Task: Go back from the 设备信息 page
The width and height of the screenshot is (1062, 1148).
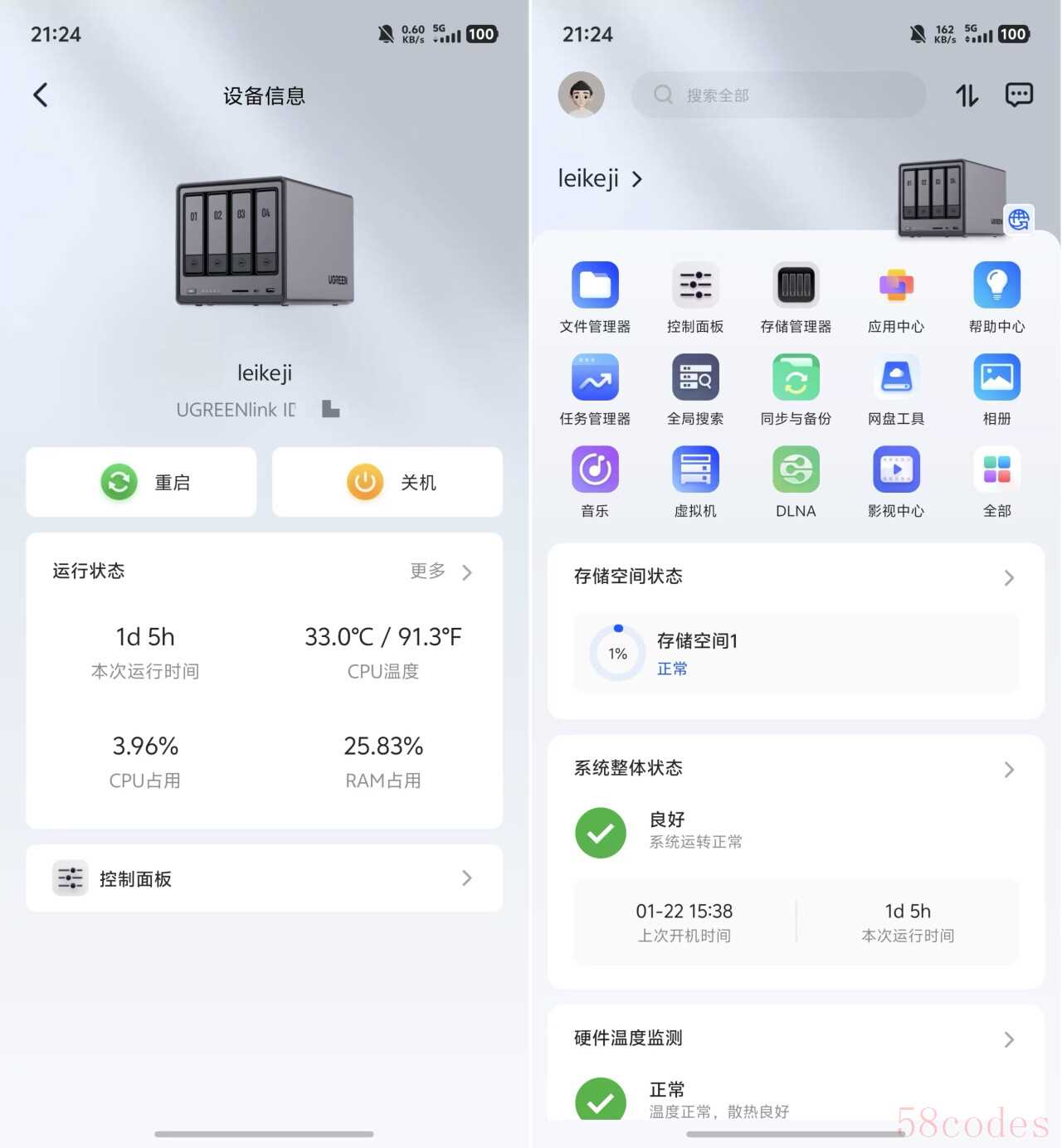Action: (x=40, y=95)
